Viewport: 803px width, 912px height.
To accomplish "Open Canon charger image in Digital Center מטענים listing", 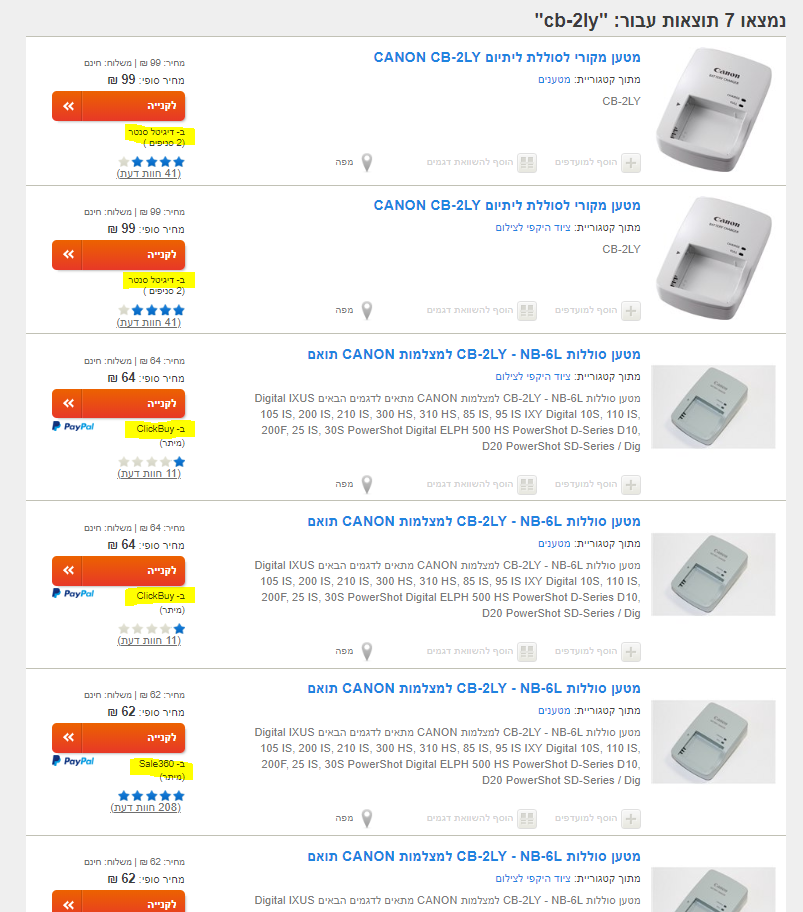I will (715, 109).
